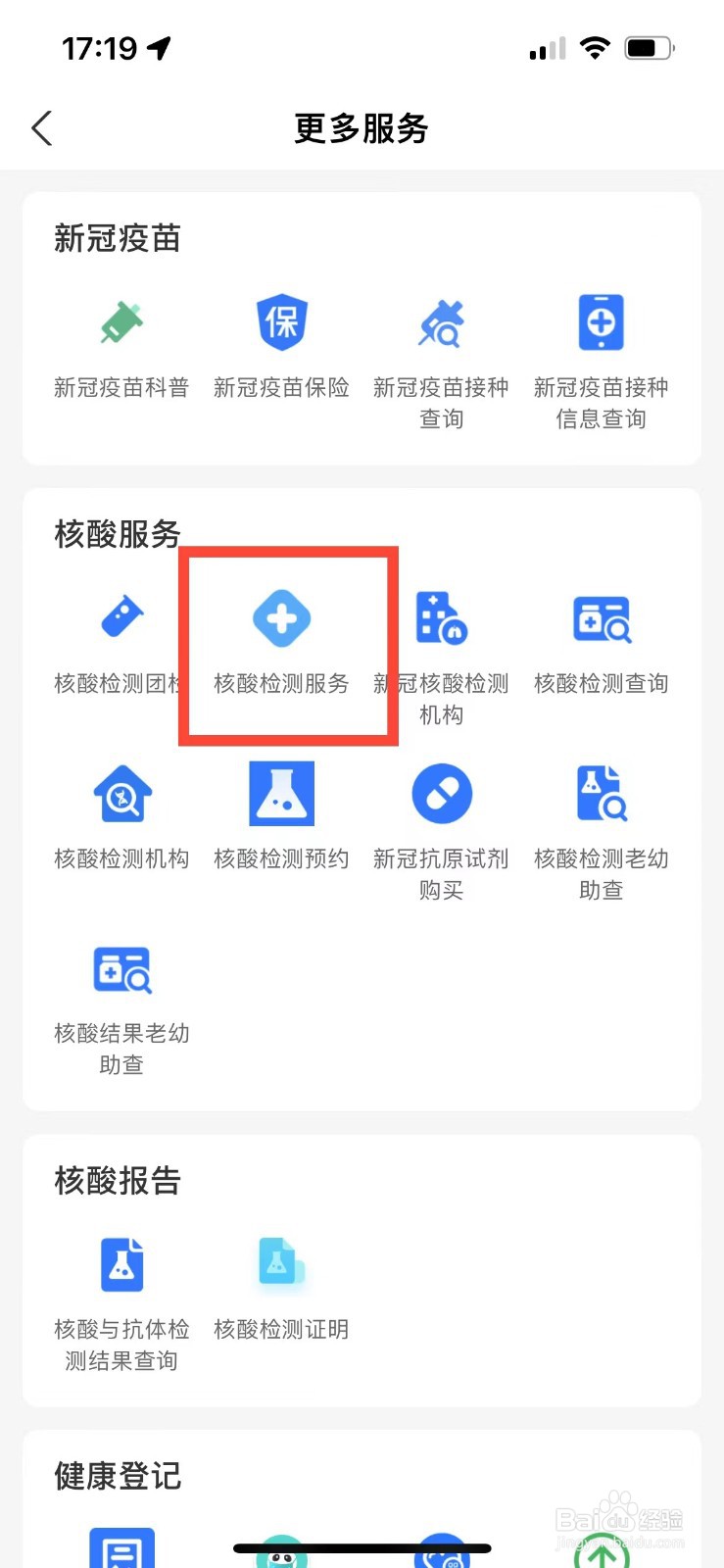
Task: Tap the 新冠疫苗接种信息查询 phone icon
Action: [601, 323]
